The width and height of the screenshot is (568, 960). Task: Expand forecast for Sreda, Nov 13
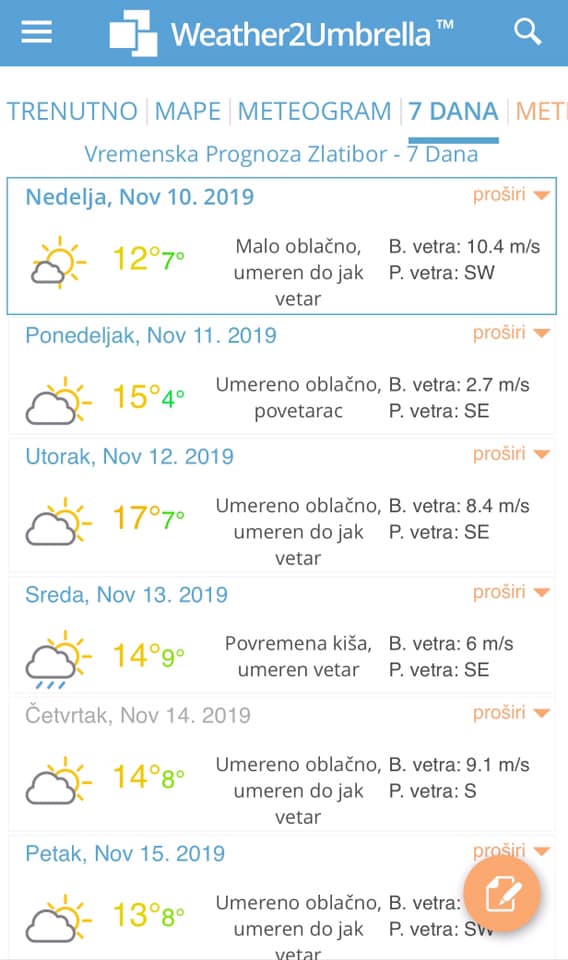pos(511,592)
